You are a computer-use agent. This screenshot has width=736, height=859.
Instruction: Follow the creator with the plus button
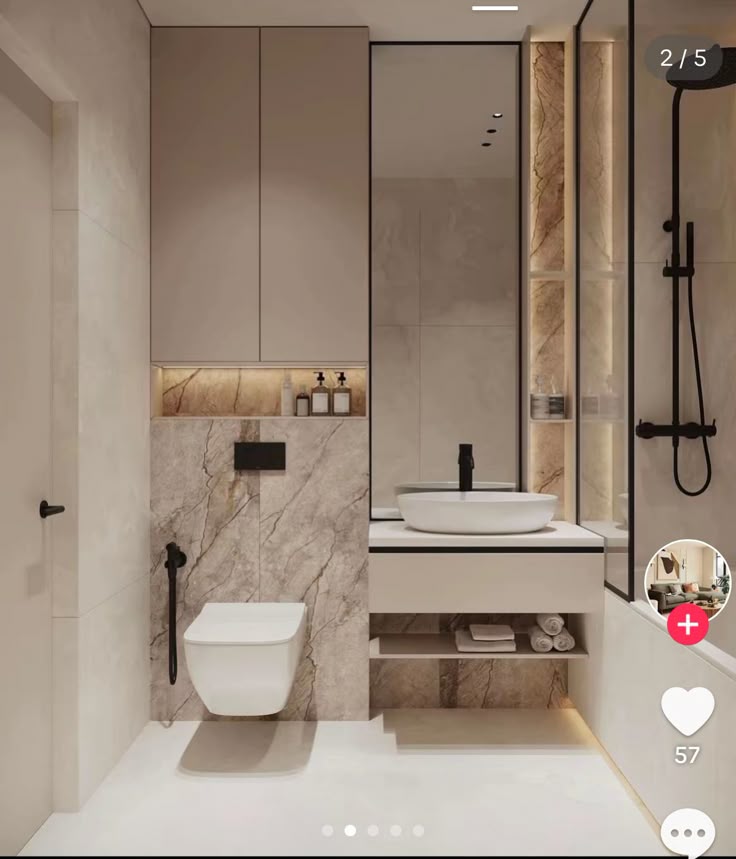click(687, 625)
